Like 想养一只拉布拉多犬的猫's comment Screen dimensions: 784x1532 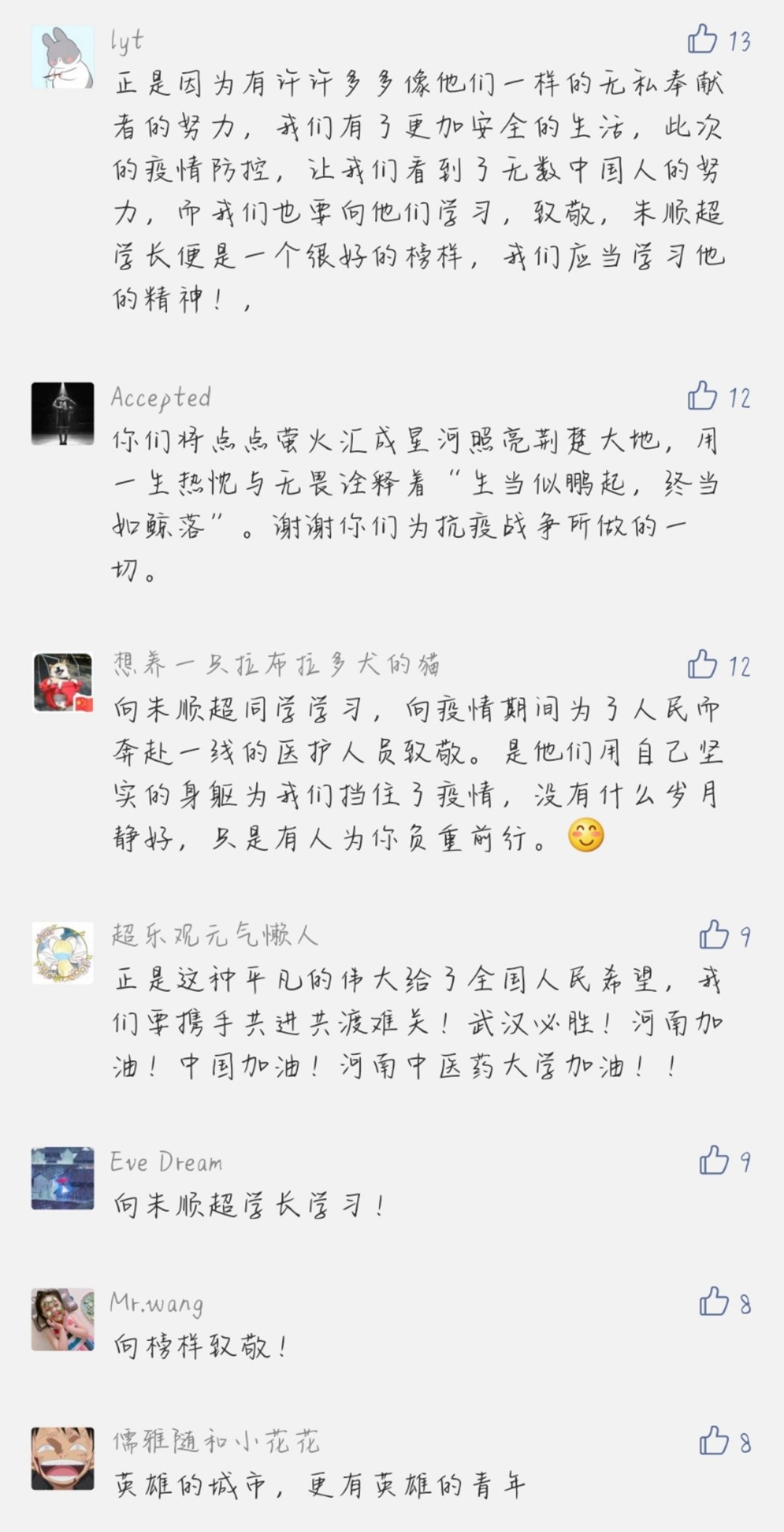coord(703,664)
